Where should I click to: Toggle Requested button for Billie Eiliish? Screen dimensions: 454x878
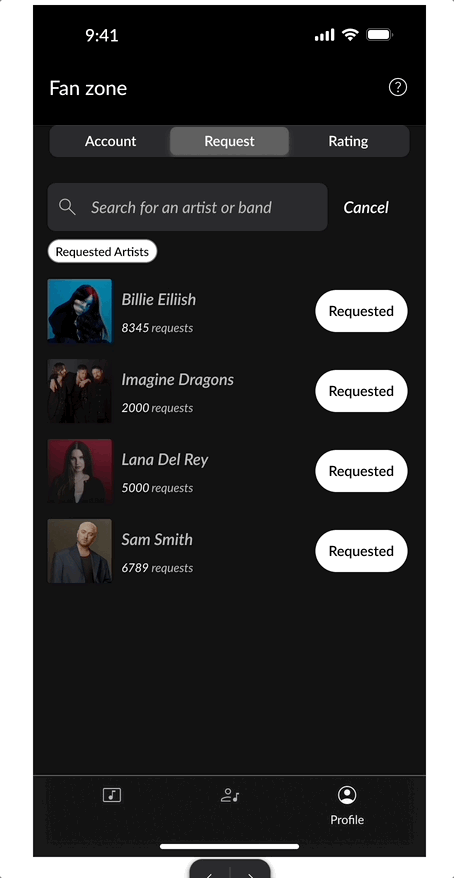click(361, 311)
